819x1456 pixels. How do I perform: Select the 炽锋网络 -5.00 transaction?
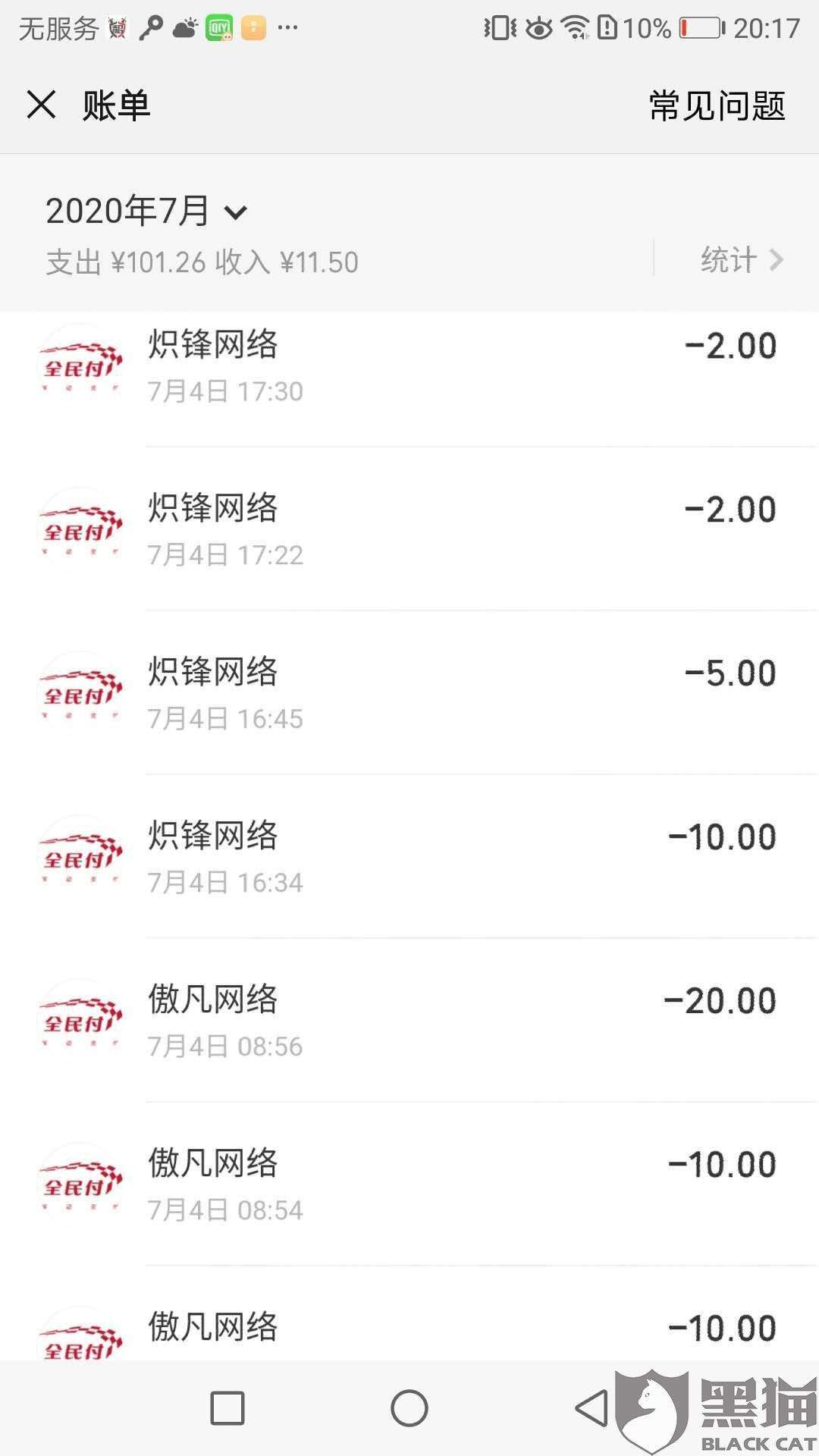pos(409,692)
